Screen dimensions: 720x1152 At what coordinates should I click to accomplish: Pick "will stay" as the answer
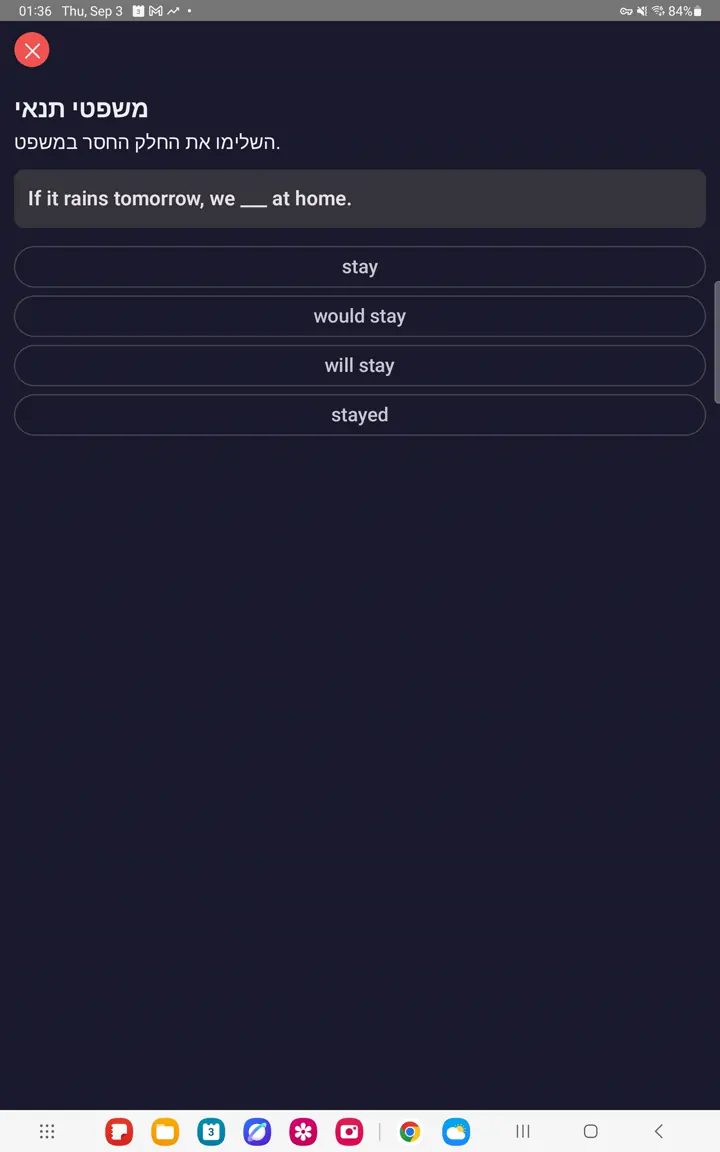(359, 365)
